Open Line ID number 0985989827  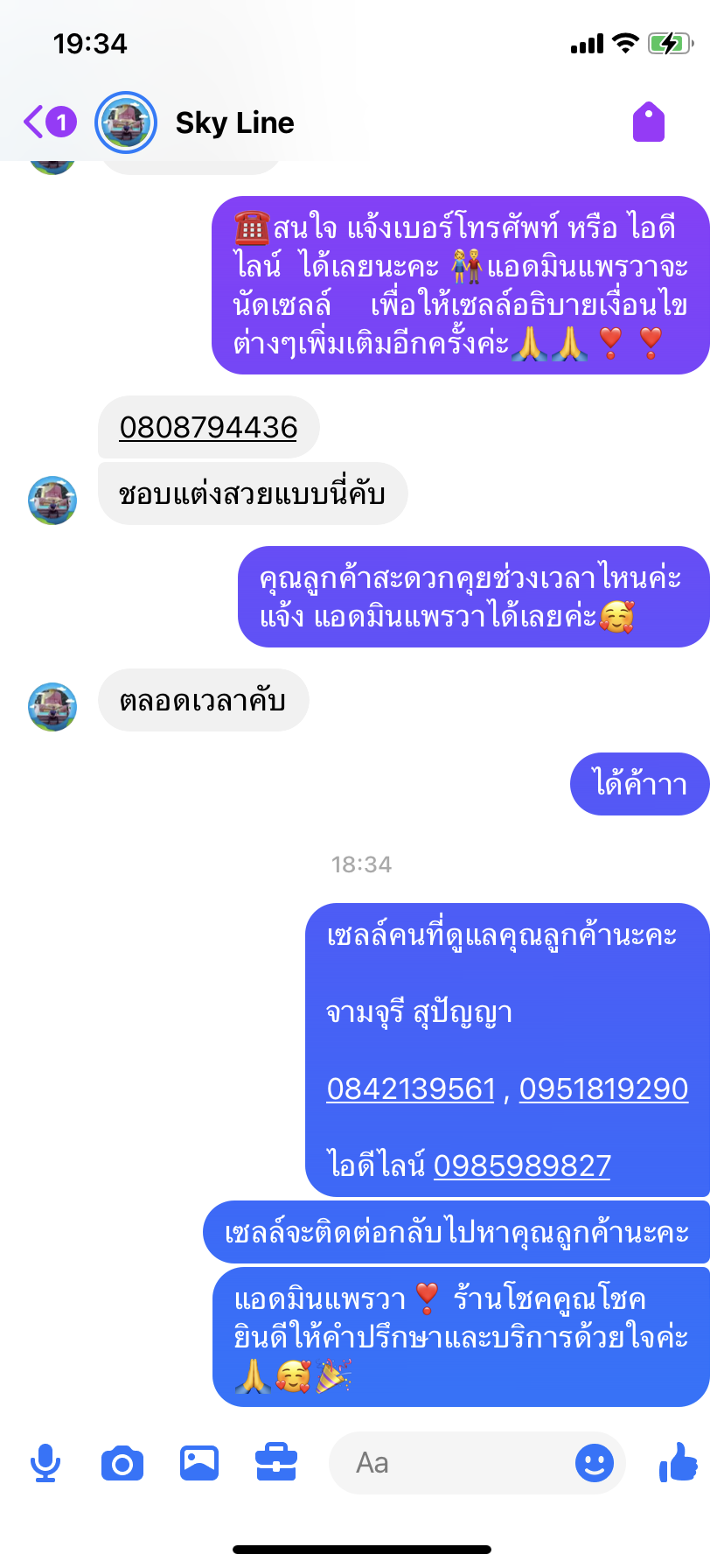point(522,1165)
